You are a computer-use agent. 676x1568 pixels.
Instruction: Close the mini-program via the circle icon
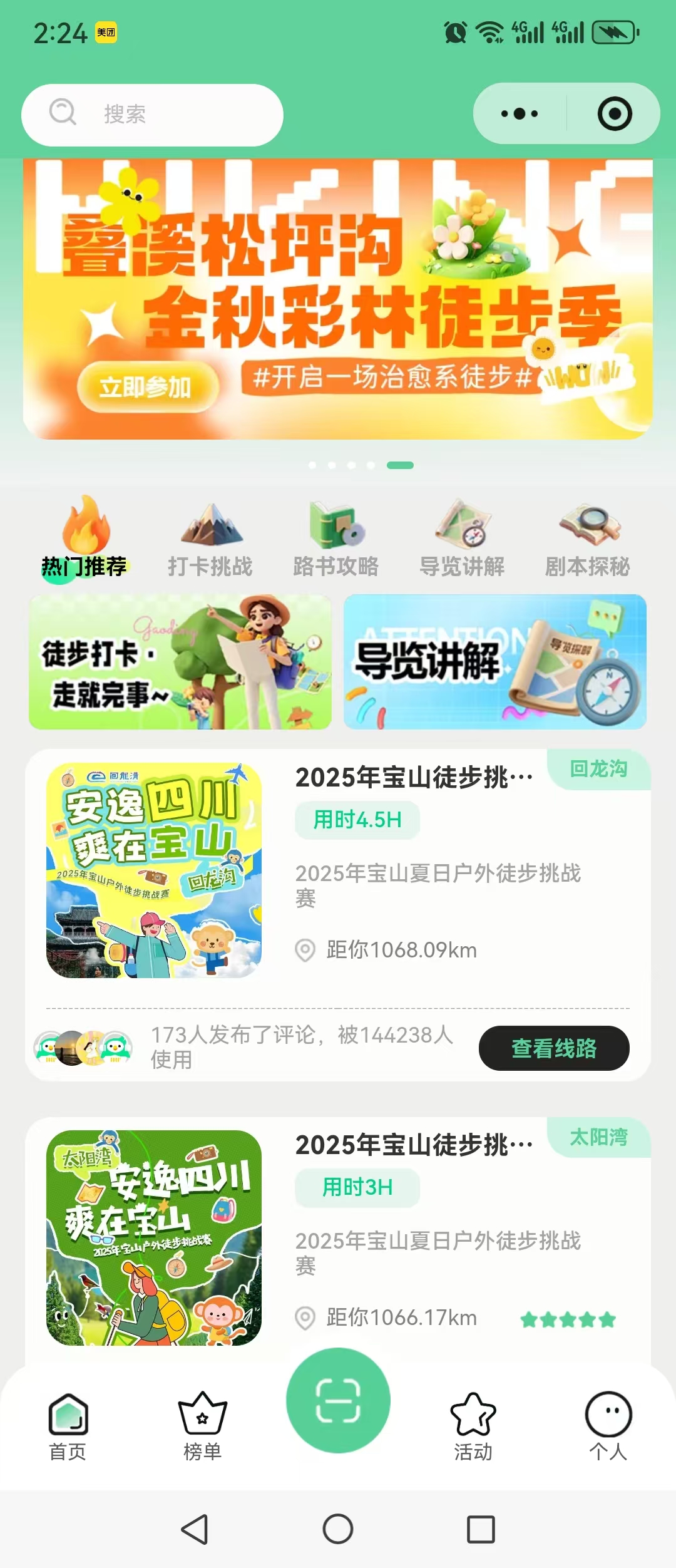[x=614, y=114]
